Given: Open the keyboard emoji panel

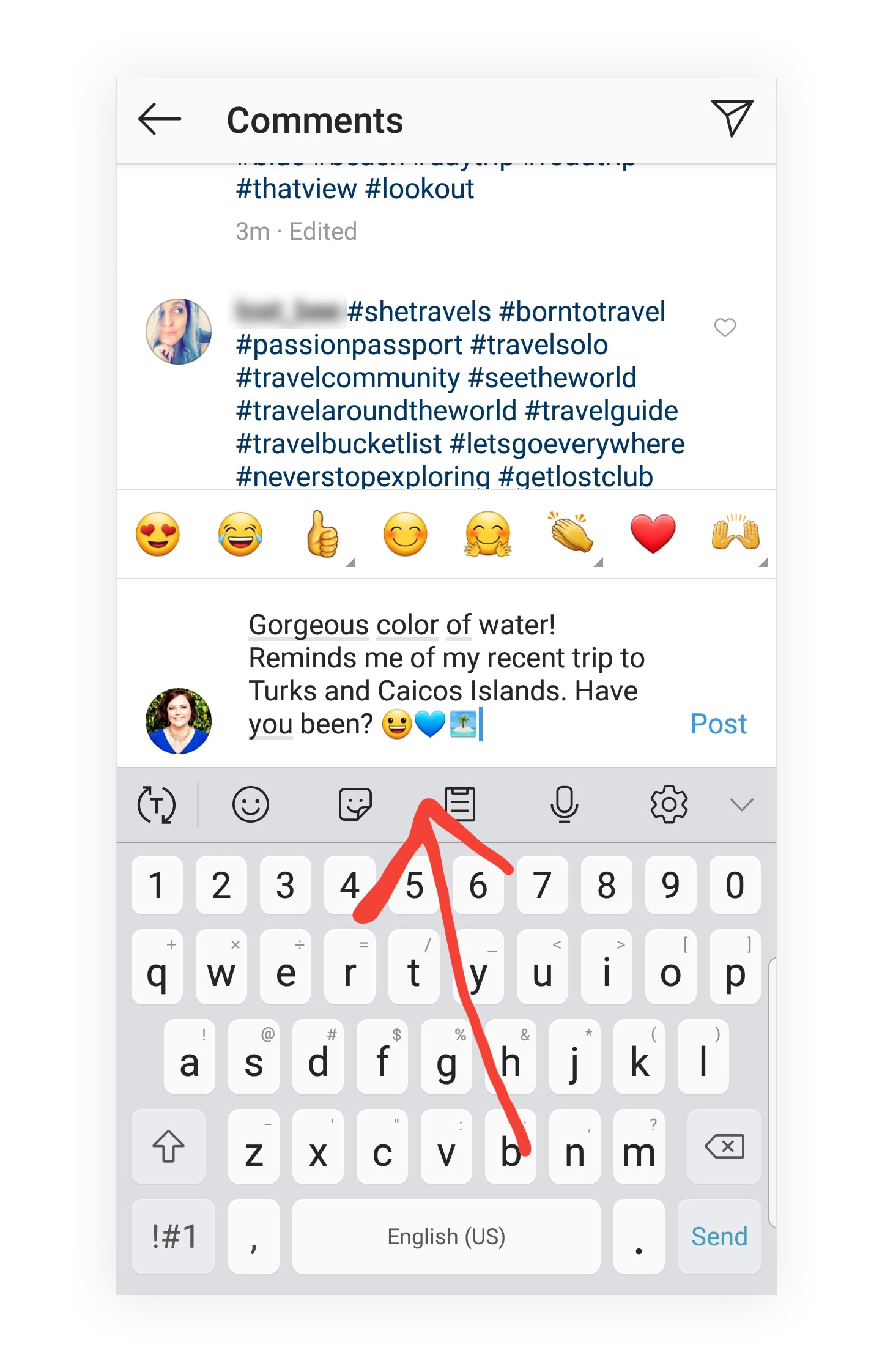Looking at the screenshot, I should coord(251,804).
